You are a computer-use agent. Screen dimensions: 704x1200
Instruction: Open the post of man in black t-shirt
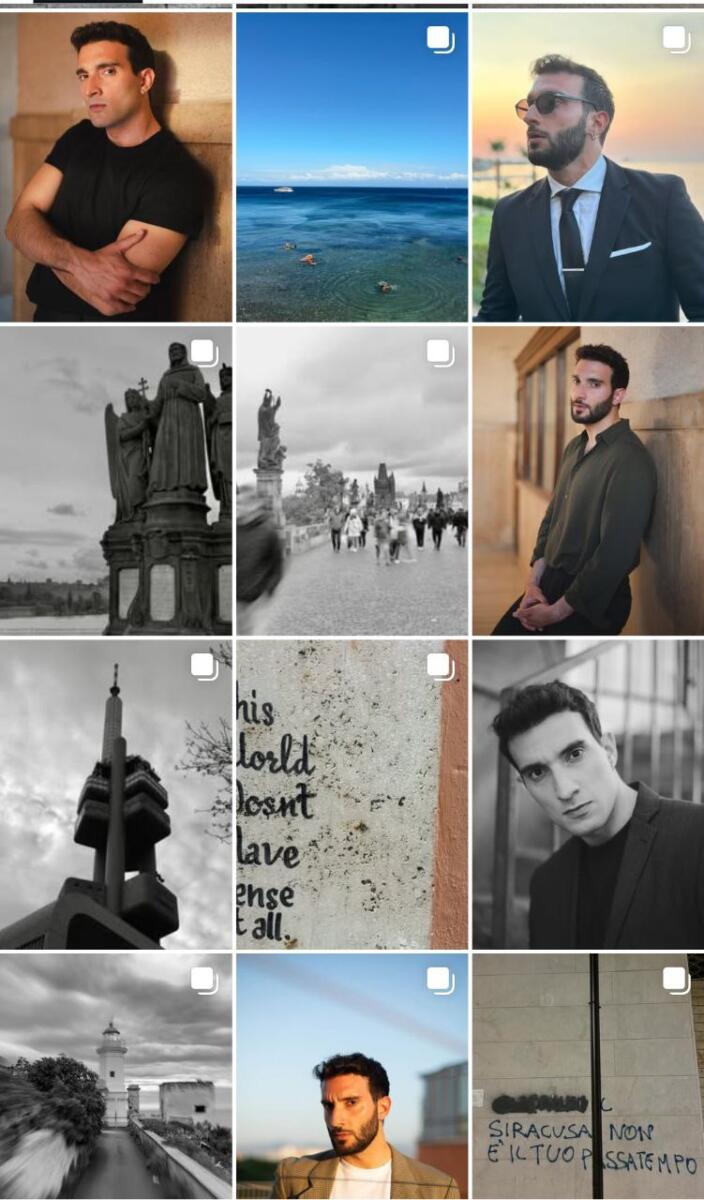point(116,166)
